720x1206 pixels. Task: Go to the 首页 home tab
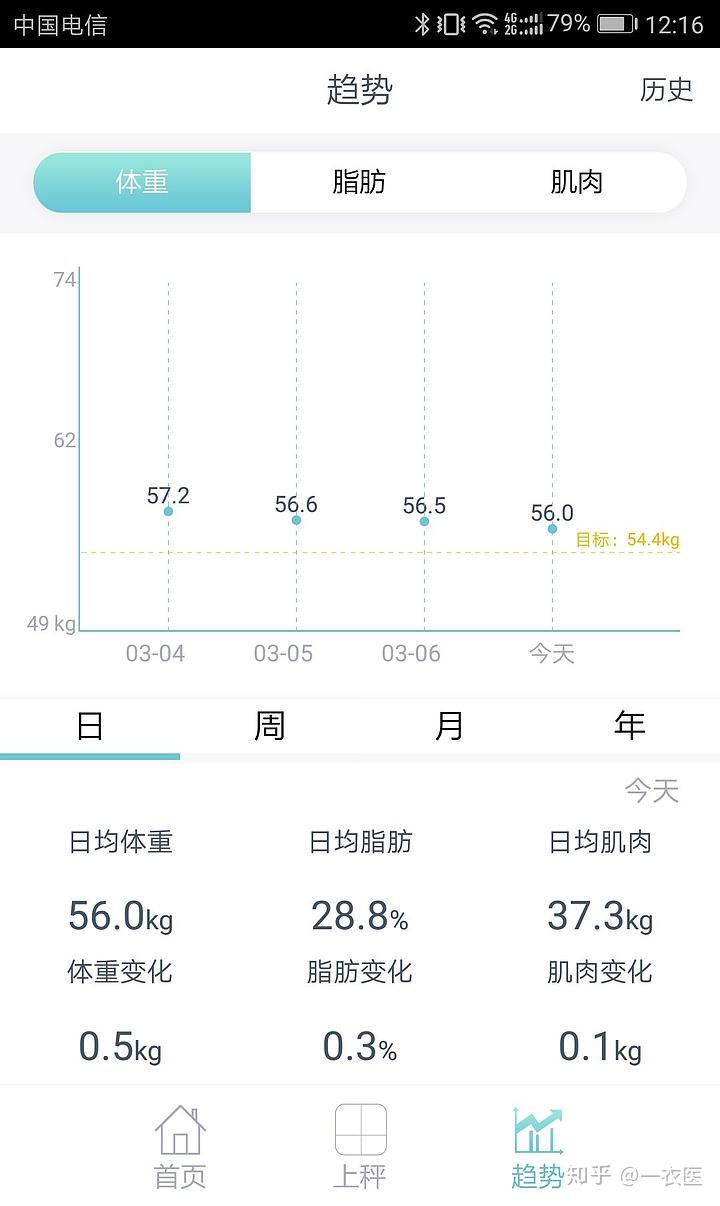pyautogui.click(x=180, y=1146)
